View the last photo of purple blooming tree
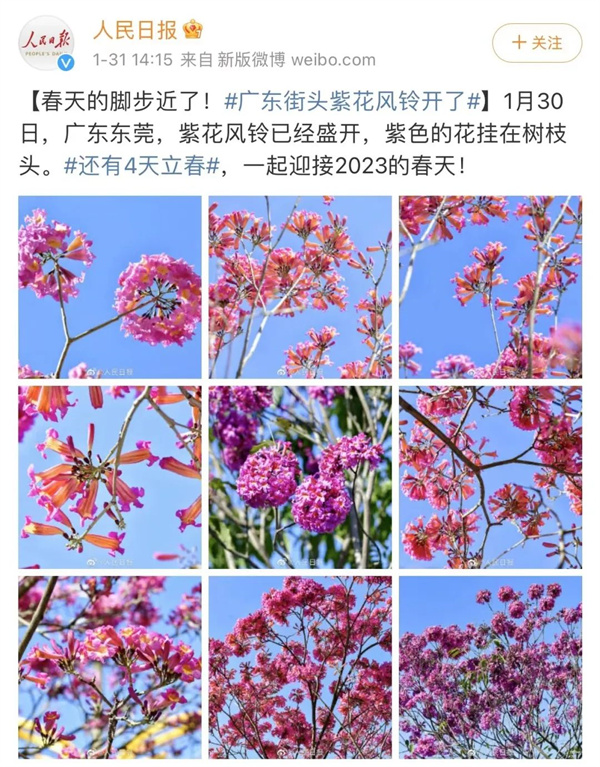Screen dimensions: 600x767 490,666
